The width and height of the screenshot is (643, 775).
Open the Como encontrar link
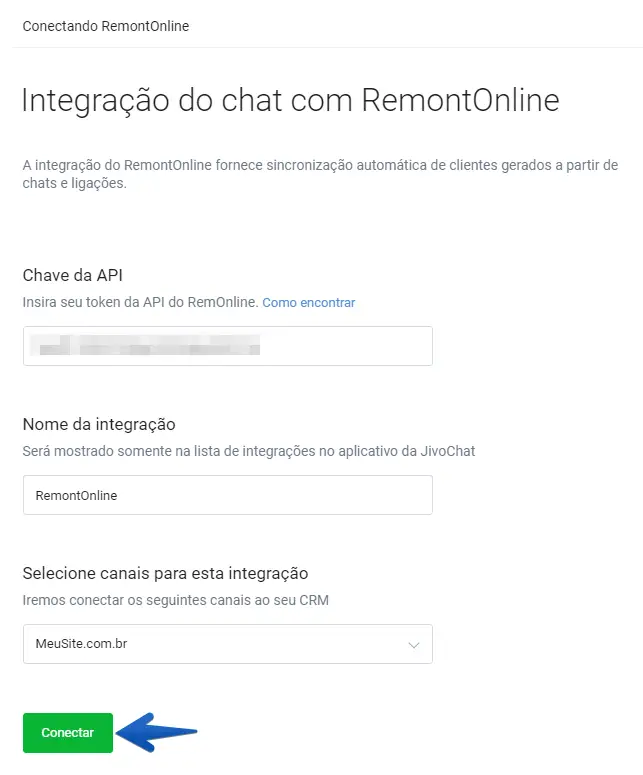click(x=308, y=302)
